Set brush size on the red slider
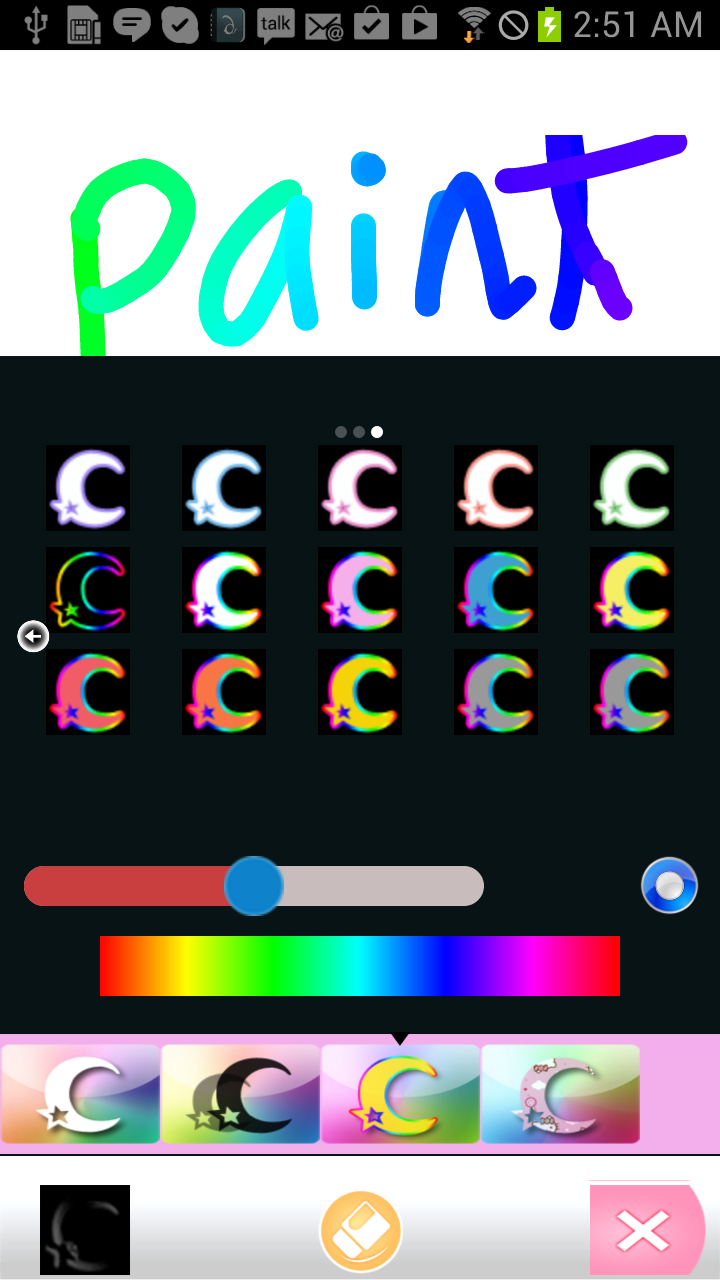This screenshot has width=720, height=1280. (254, 886)
